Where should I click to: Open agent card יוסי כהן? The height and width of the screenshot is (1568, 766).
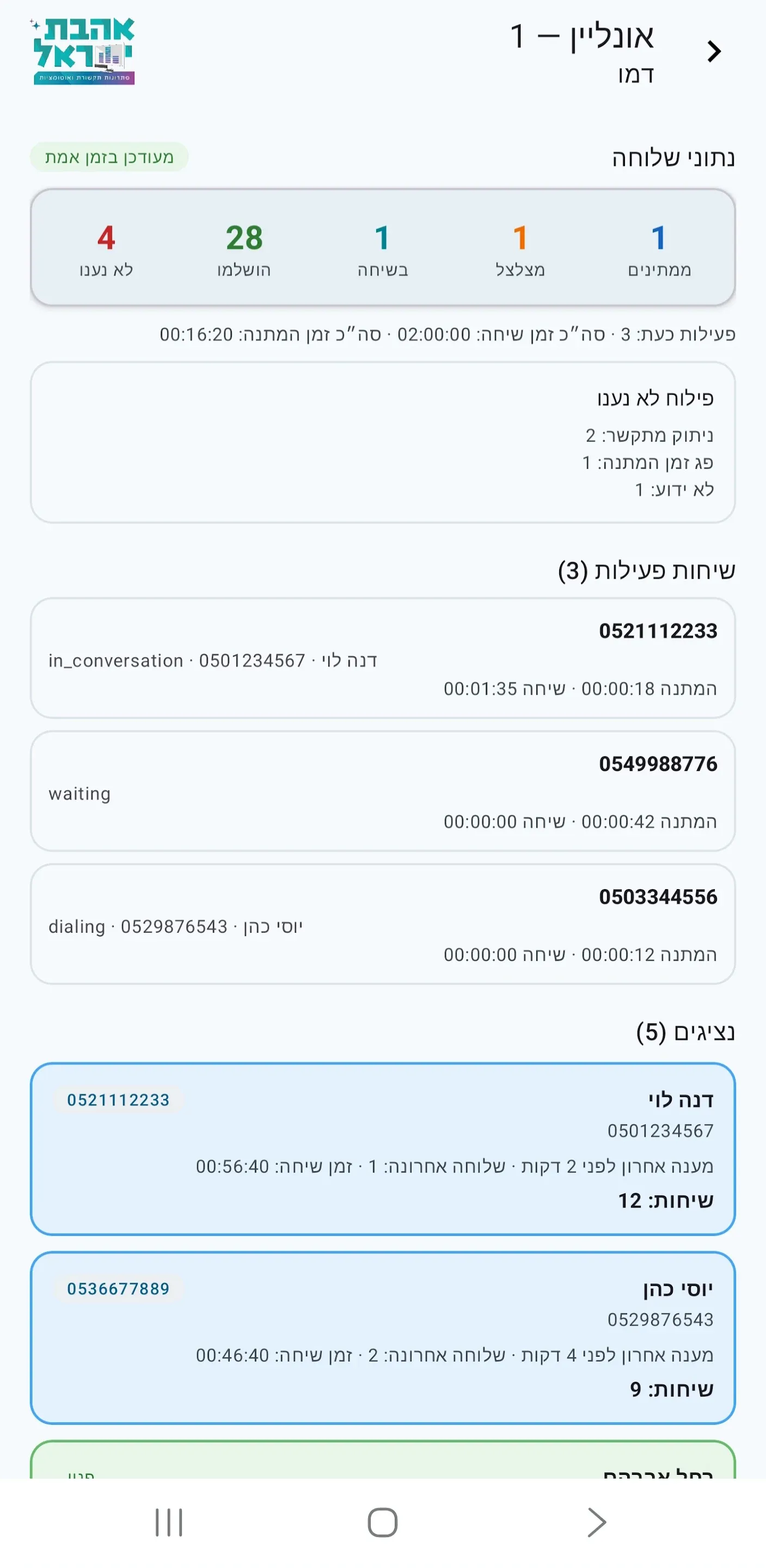[x=383, y=1337]
